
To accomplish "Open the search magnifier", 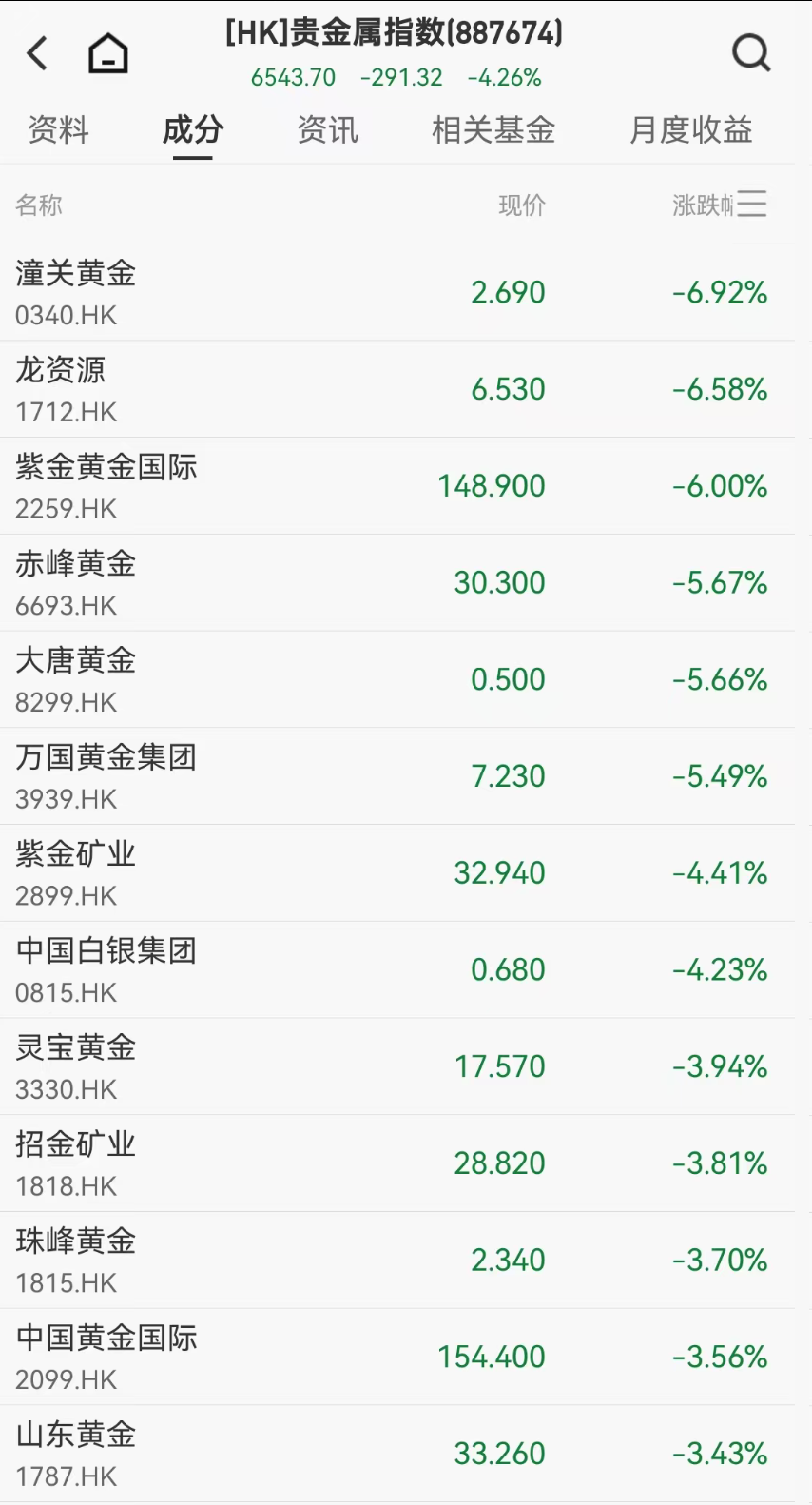I will tap(751, 53).
